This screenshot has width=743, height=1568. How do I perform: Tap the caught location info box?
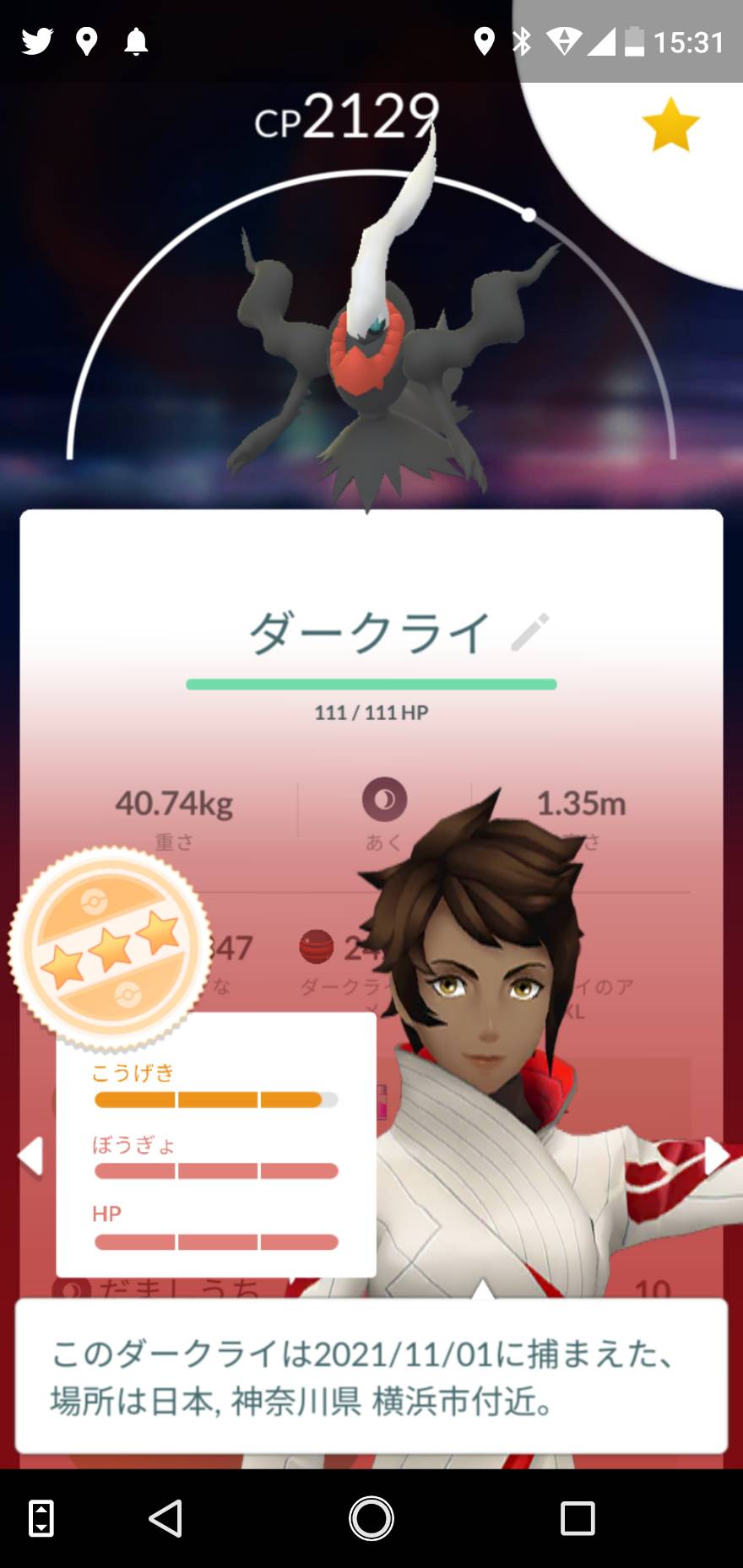click(371, 1376)
